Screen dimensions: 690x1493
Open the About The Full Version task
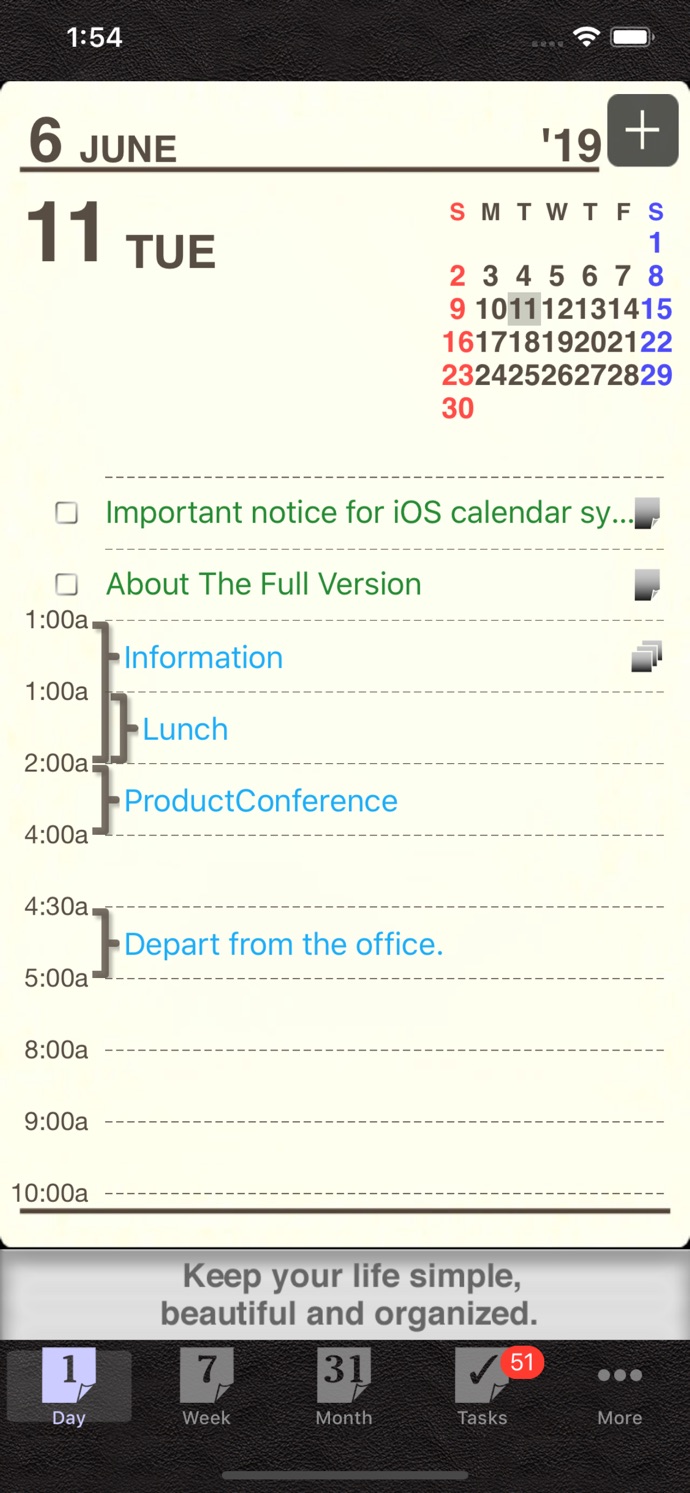264,584
